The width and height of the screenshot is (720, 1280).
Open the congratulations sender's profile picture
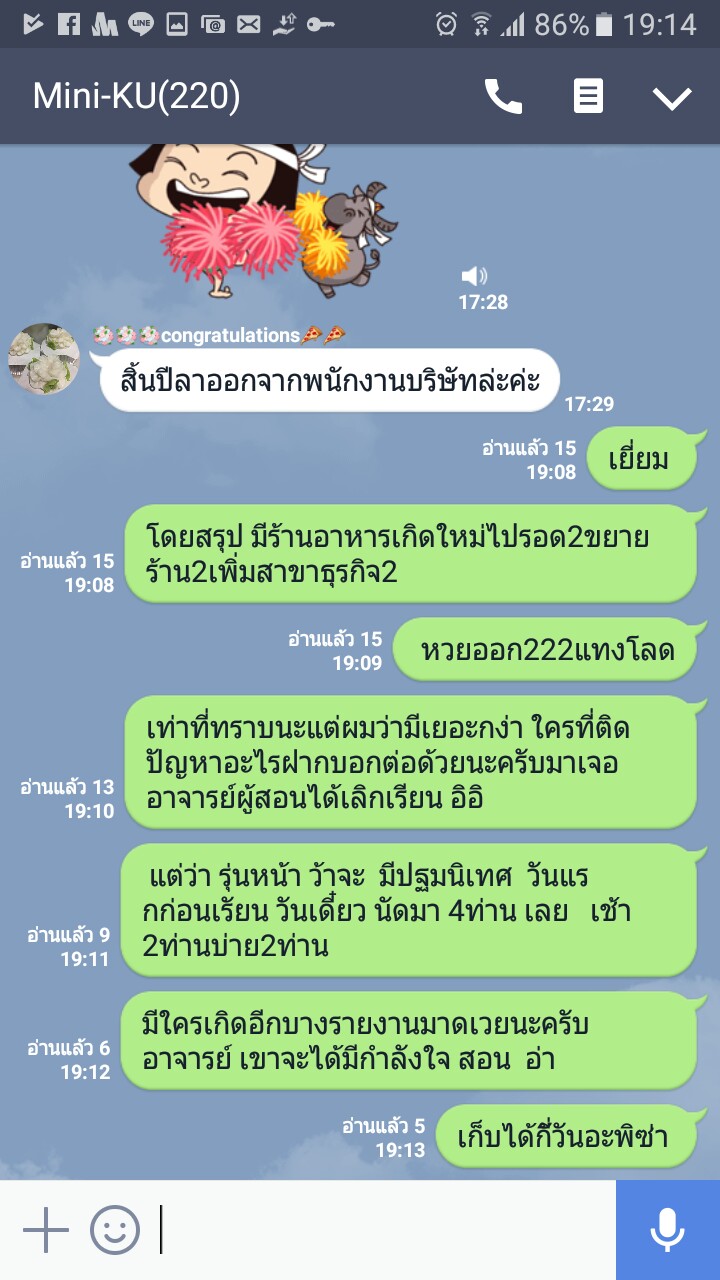point(44,359)
